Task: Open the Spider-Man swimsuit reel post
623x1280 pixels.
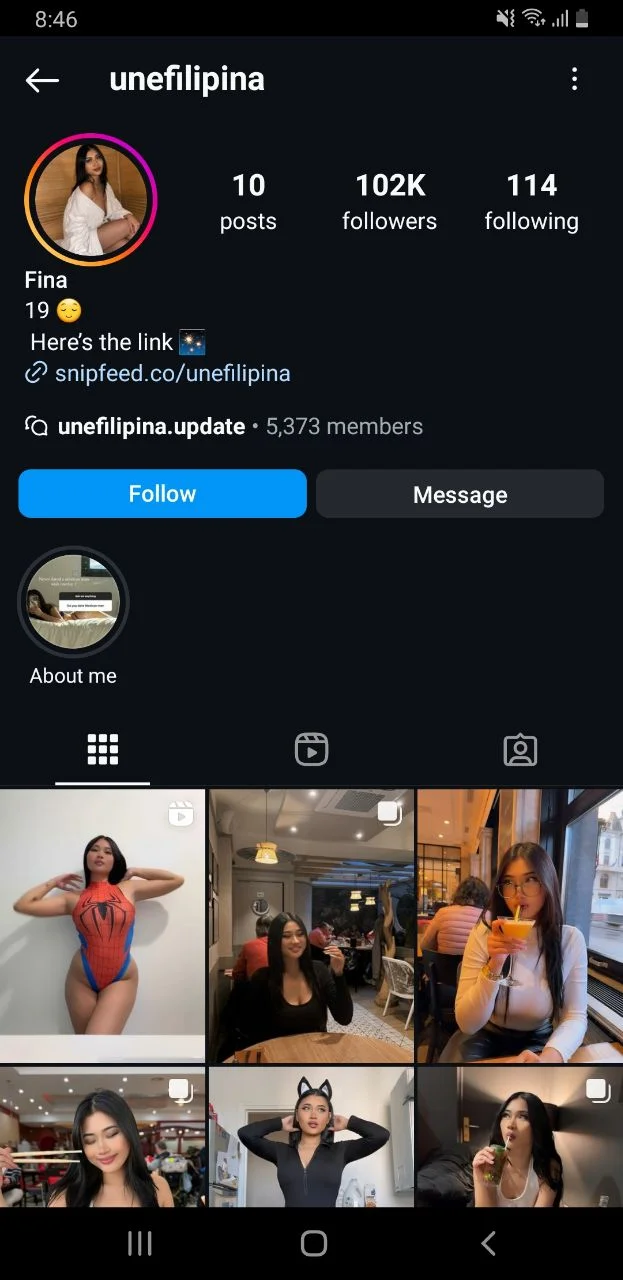Action: click(x=102, y=925)
